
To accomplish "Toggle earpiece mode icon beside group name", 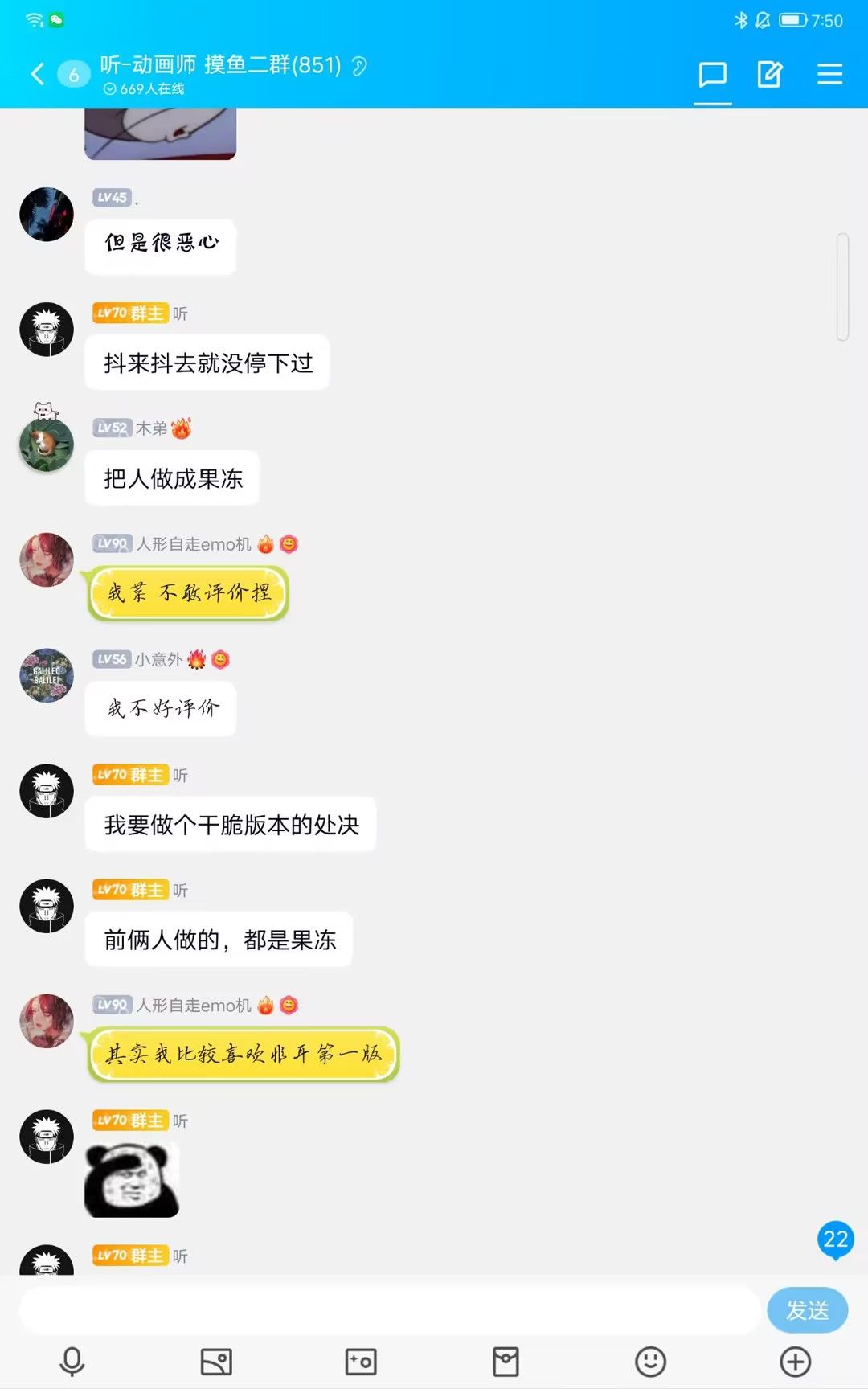I will tap(359, 66).
